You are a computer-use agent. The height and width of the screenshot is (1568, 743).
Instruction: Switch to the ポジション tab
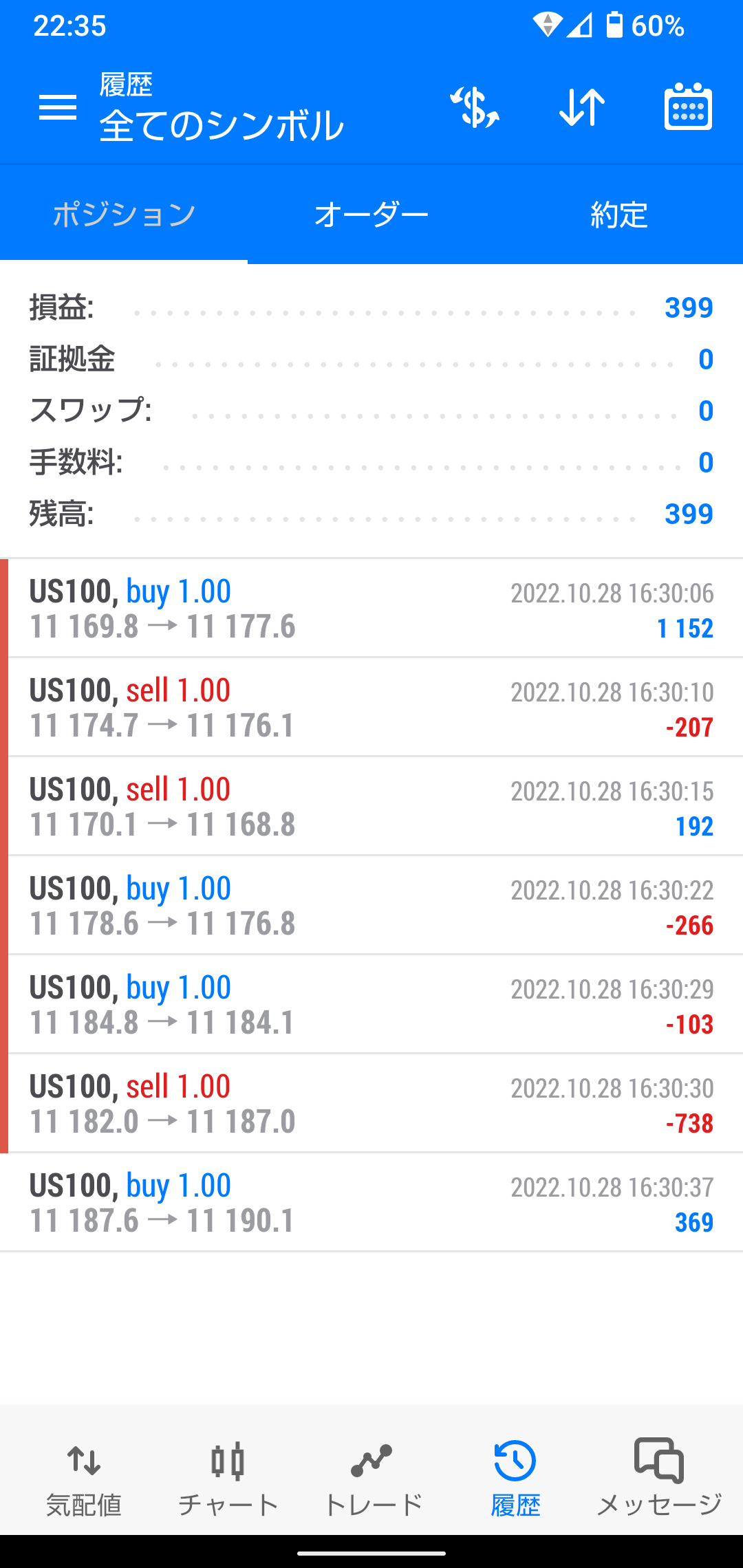tap(124, 215)
